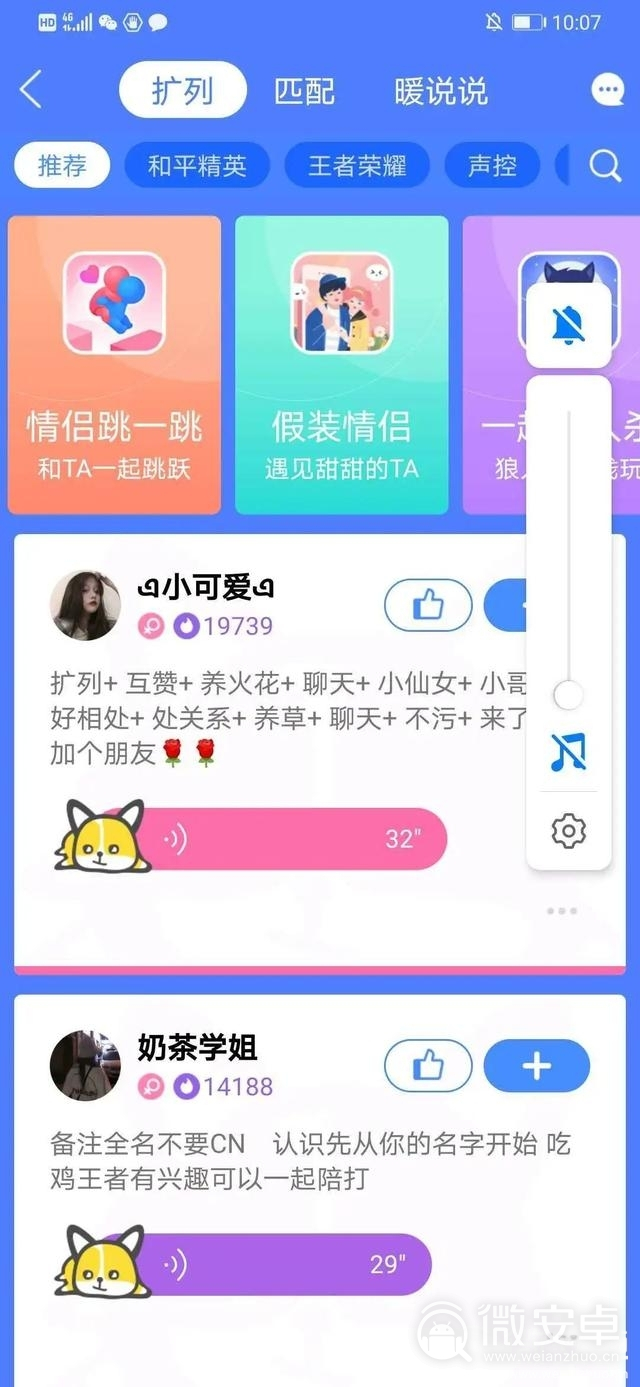The height and width of the screenshot is (1387, 640).
Task: Go back using the top-left arrow
Action: pyautogui.click(x=31, y=91)
